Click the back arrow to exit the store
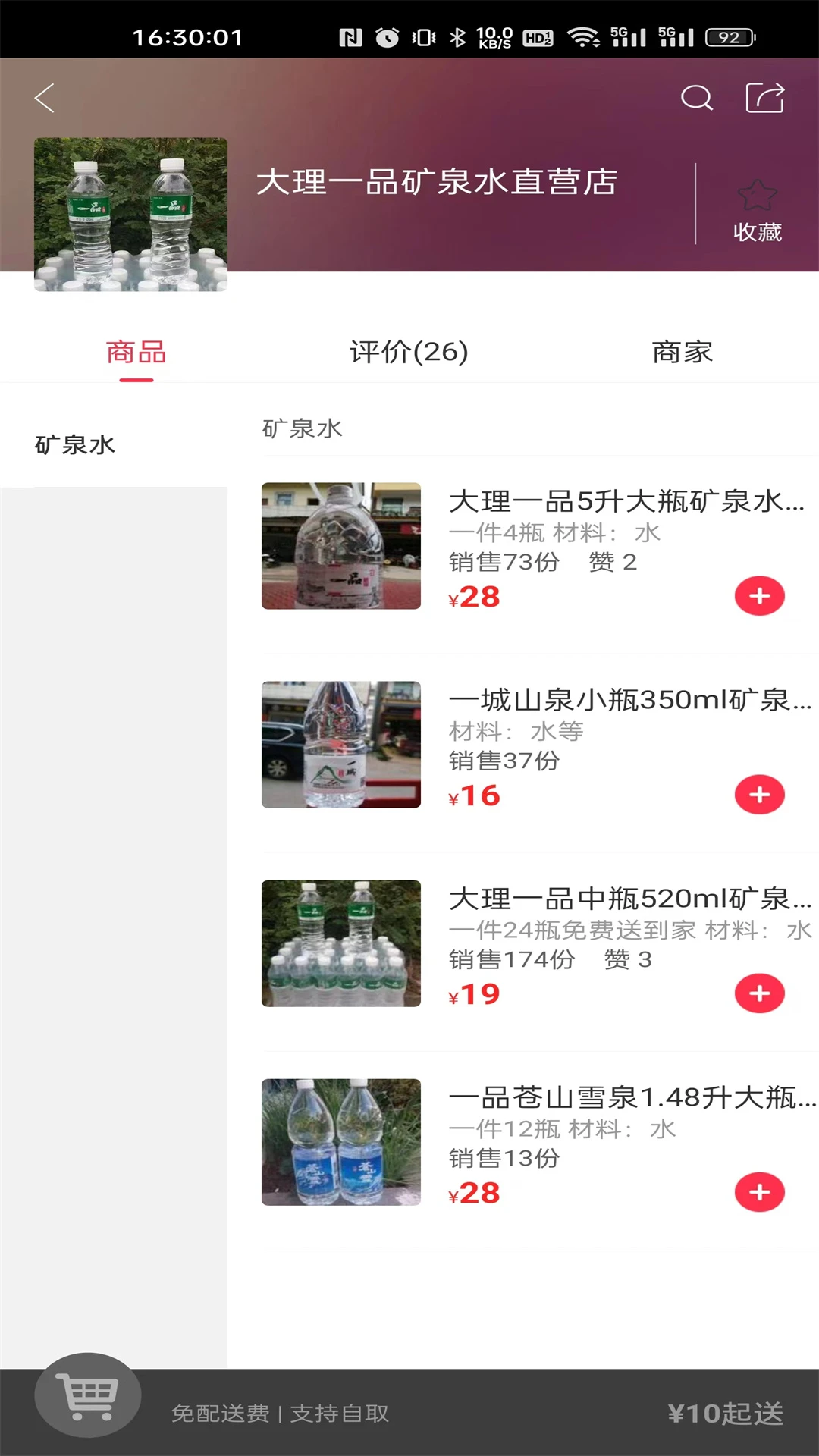Screen dimensions: 819x1456 pos(44,97)
